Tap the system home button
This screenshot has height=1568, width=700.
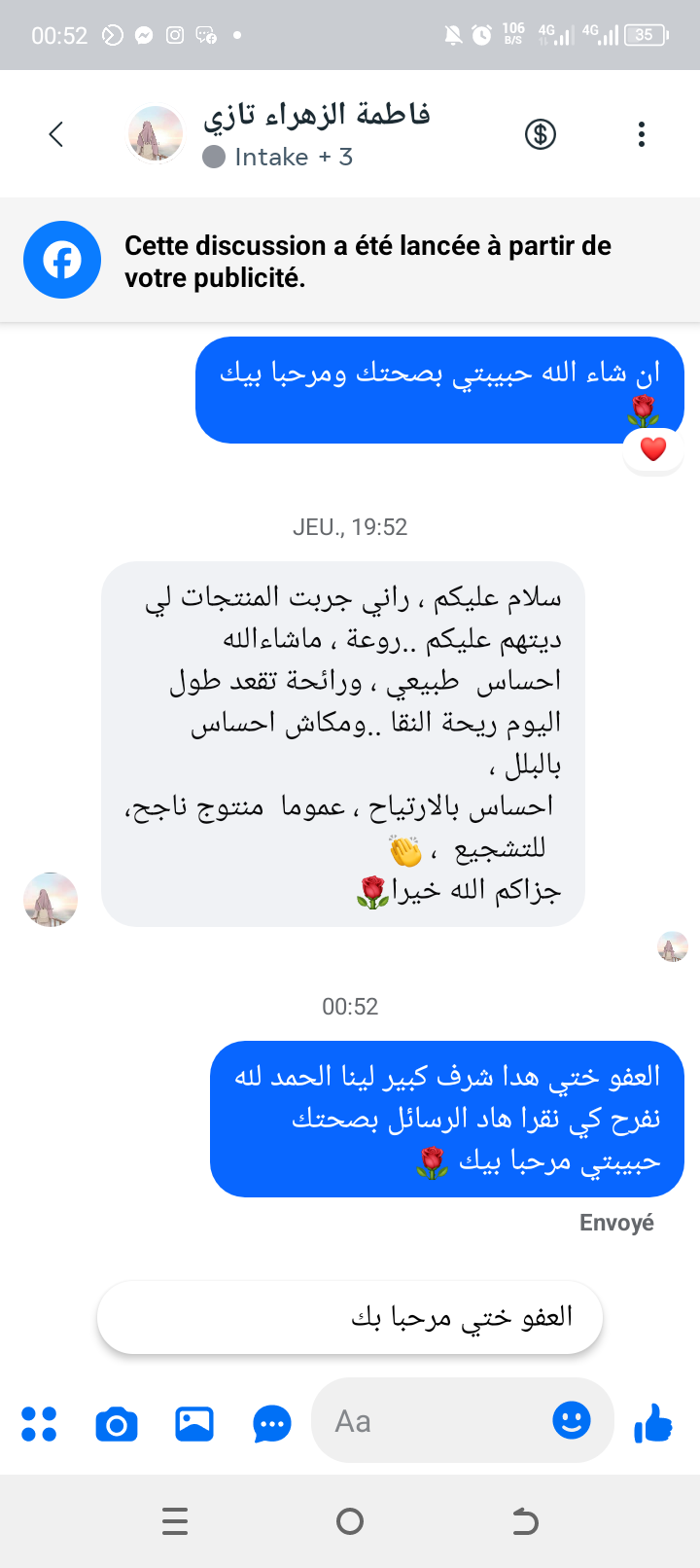tap(350, 1521)
